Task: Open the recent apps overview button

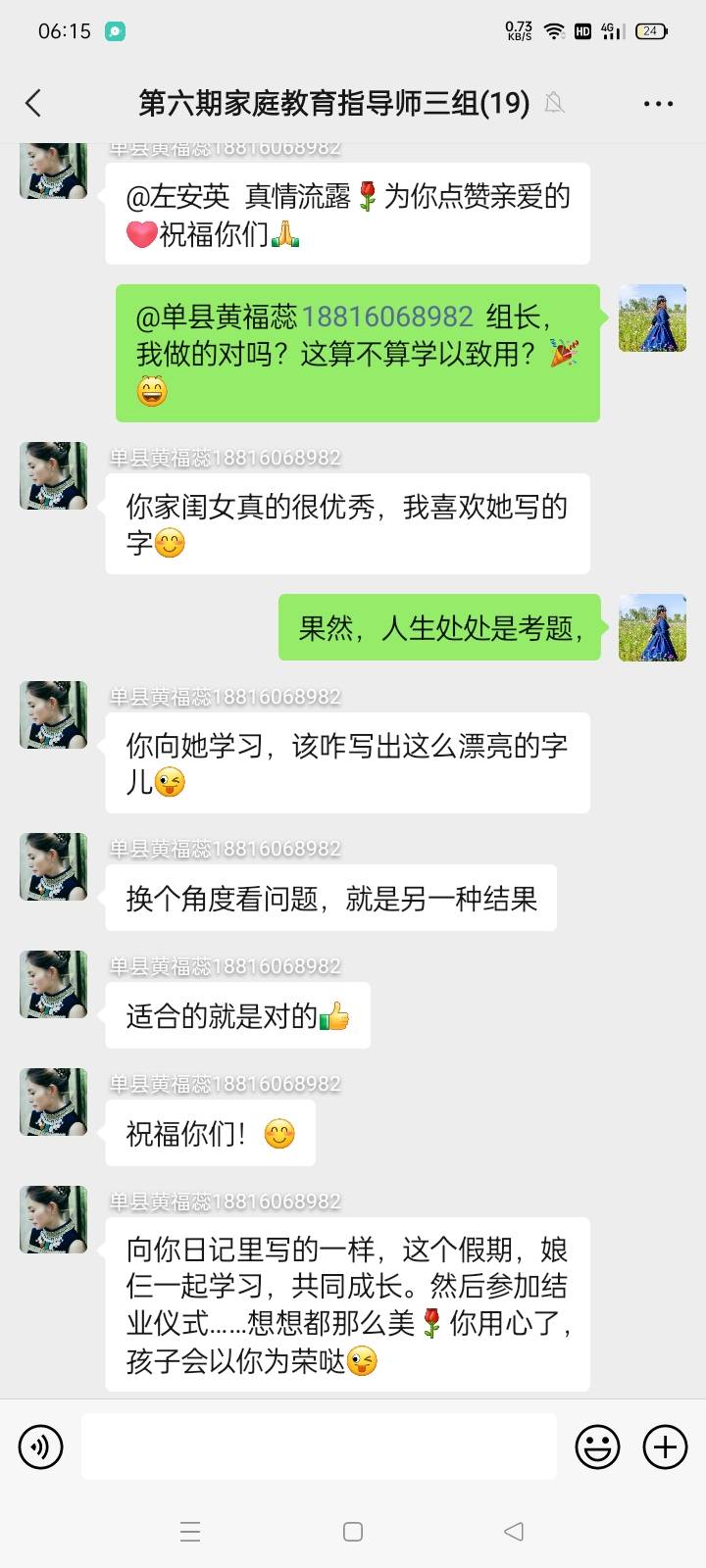Action: [x=191, y=1530]
